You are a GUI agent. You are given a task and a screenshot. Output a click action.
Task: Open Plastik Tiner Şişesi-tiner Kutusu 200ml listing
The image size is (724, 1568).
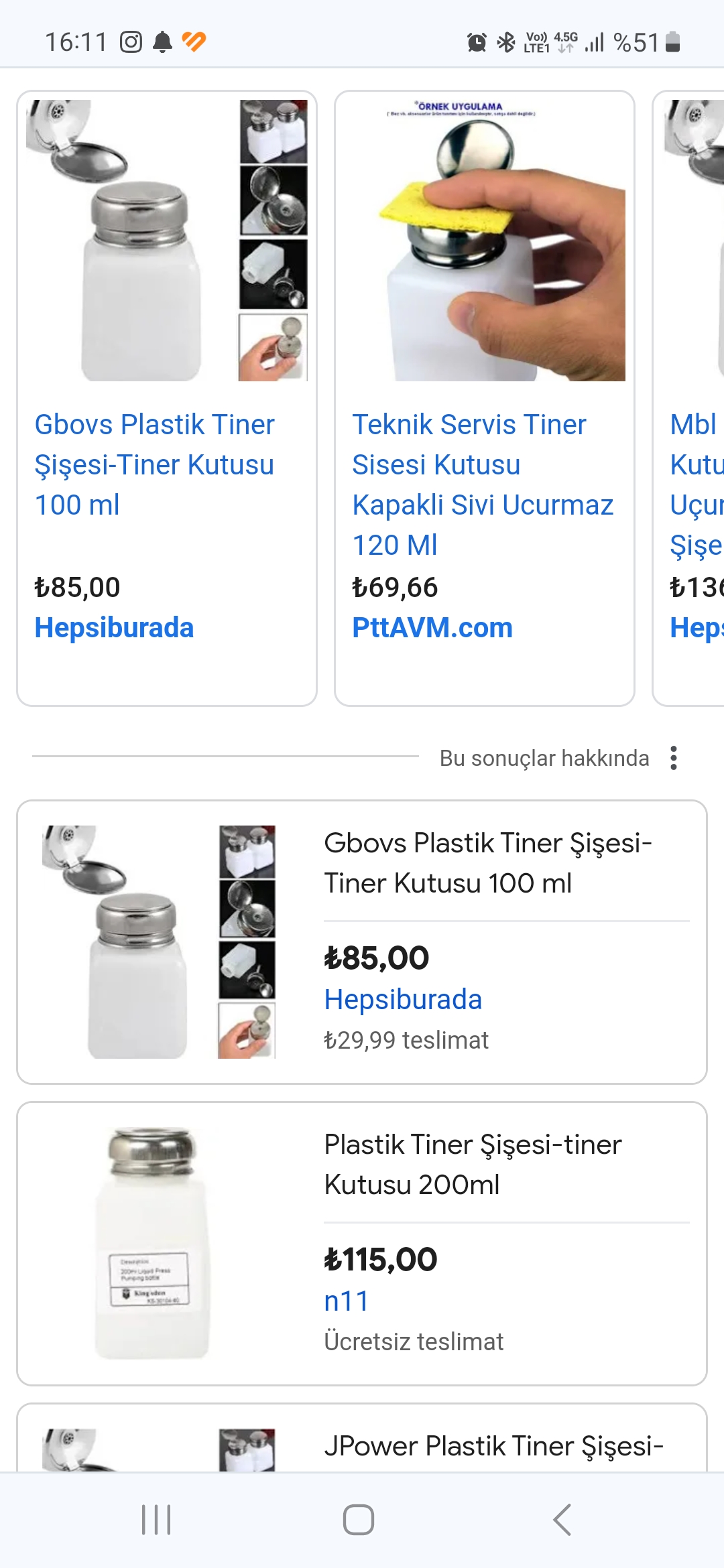pyautogui.click(x=362, y=1243)
